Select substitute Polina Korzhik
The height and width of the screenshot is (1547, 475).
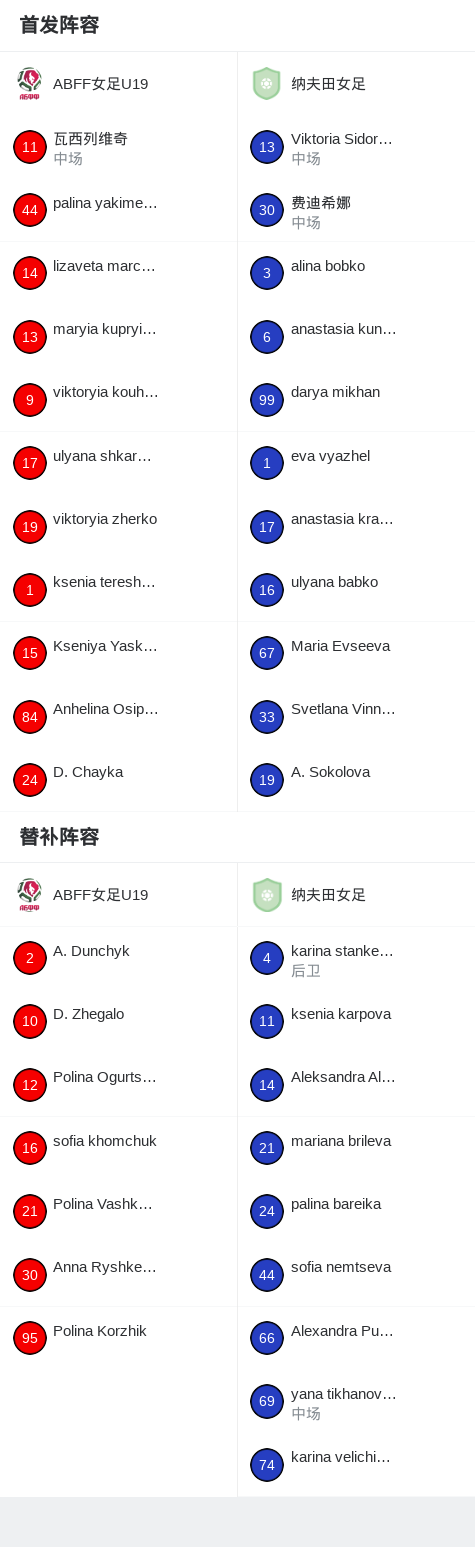pos(118,1338)
